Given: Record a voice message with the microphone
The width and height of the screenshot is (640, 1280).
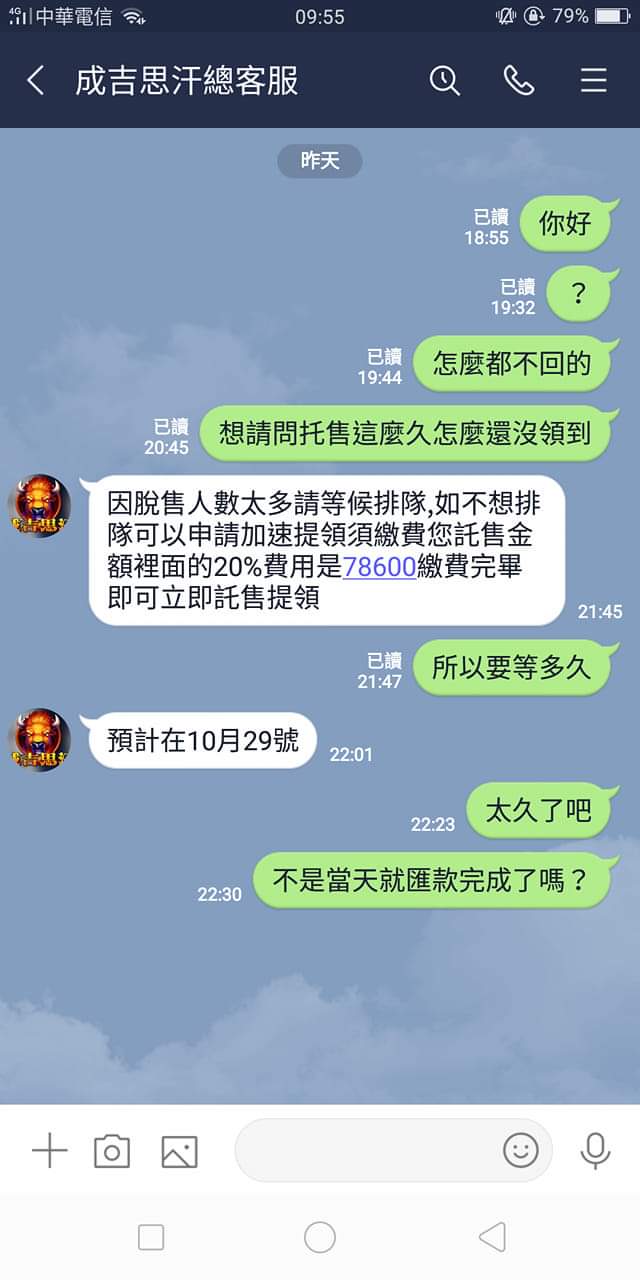Looking at the screenshot, I should click(x=595, y=1151).
